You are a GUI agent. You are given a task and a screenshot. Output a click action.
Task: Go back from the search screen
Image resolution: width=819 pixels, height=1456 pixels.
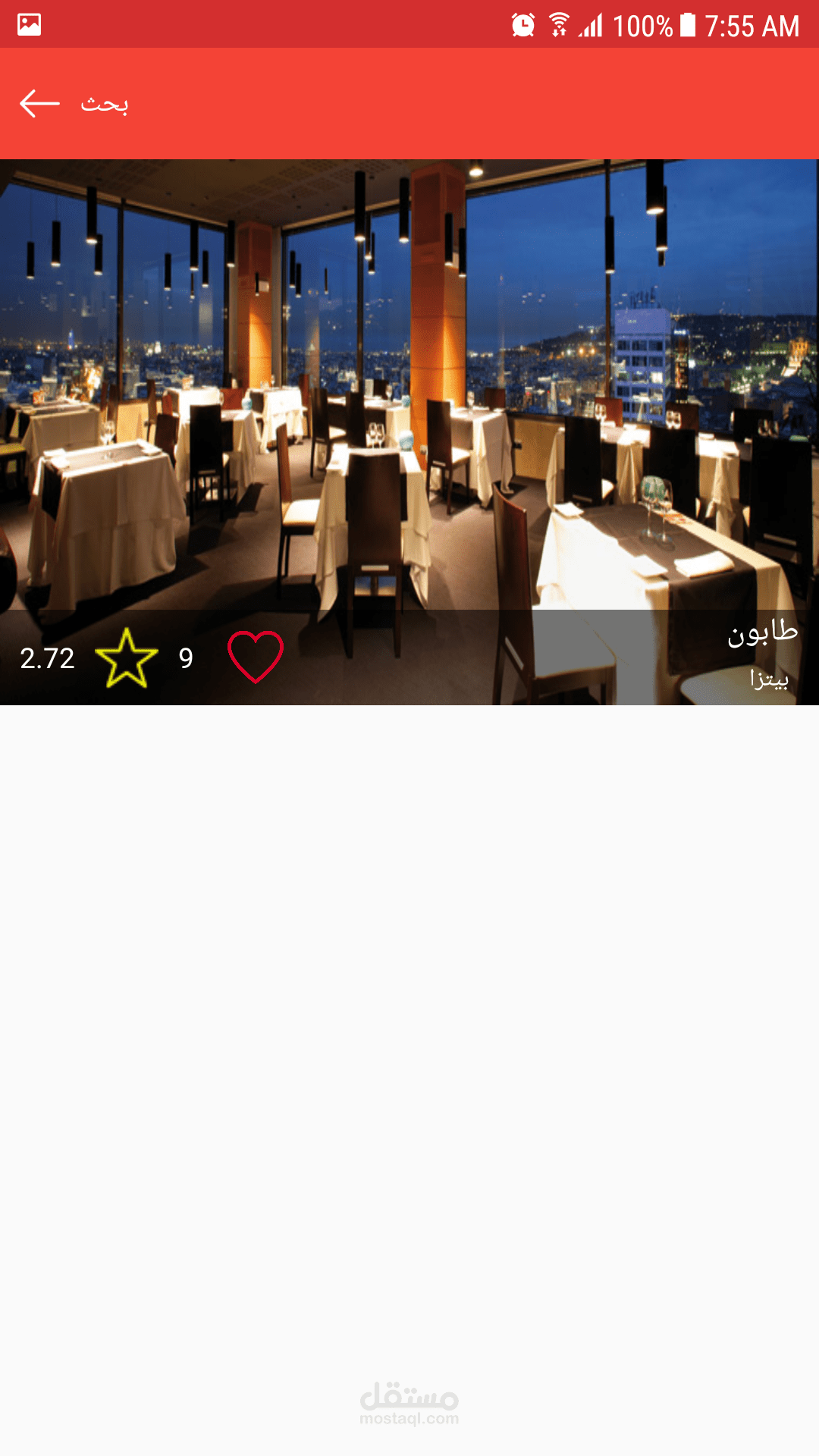39,103
